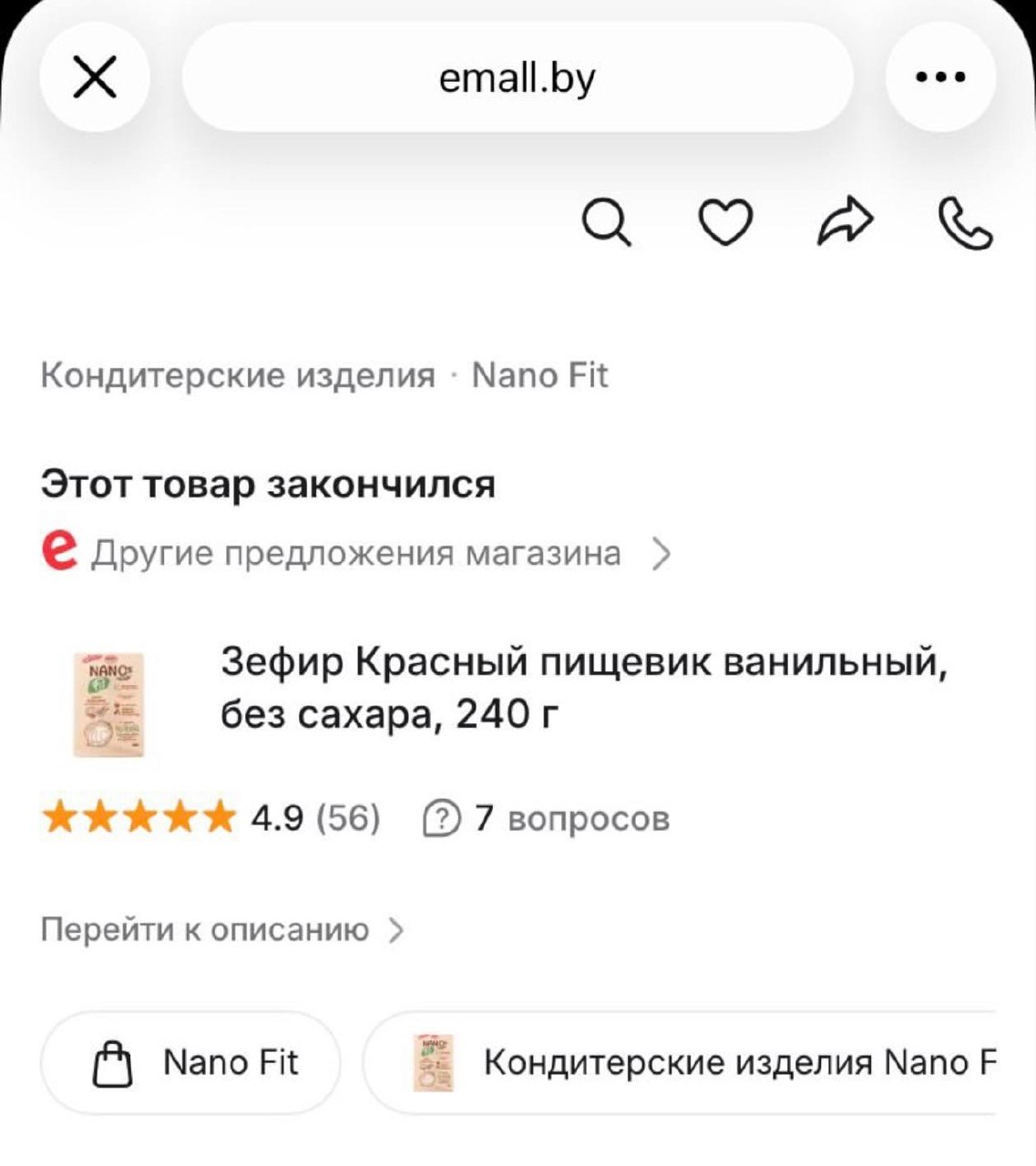Open Кондитерские изделия breadcrumb category
Screen dimensions: 1036x1166
238,375
